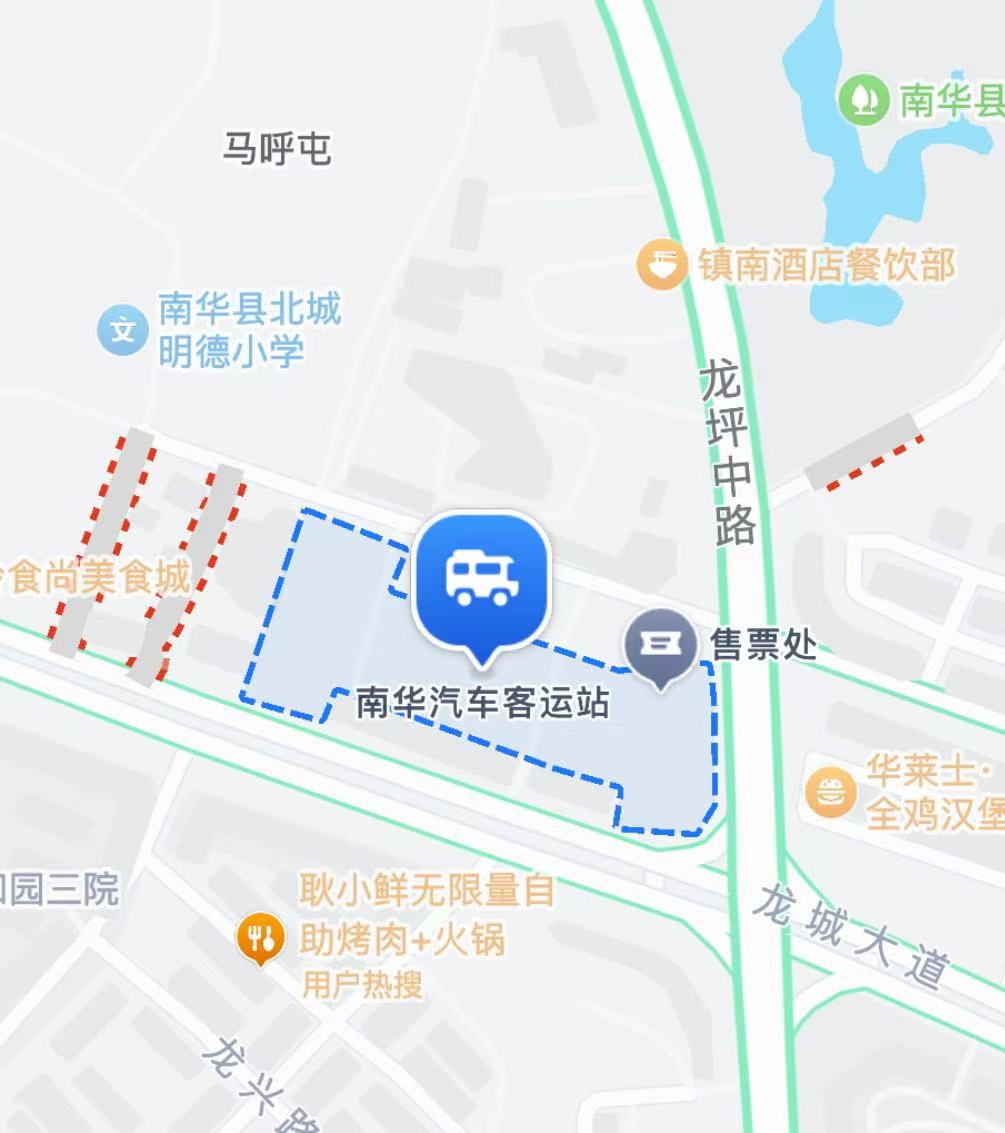Select the 镇南酒店餐饮部 restaurant marker

662,265
